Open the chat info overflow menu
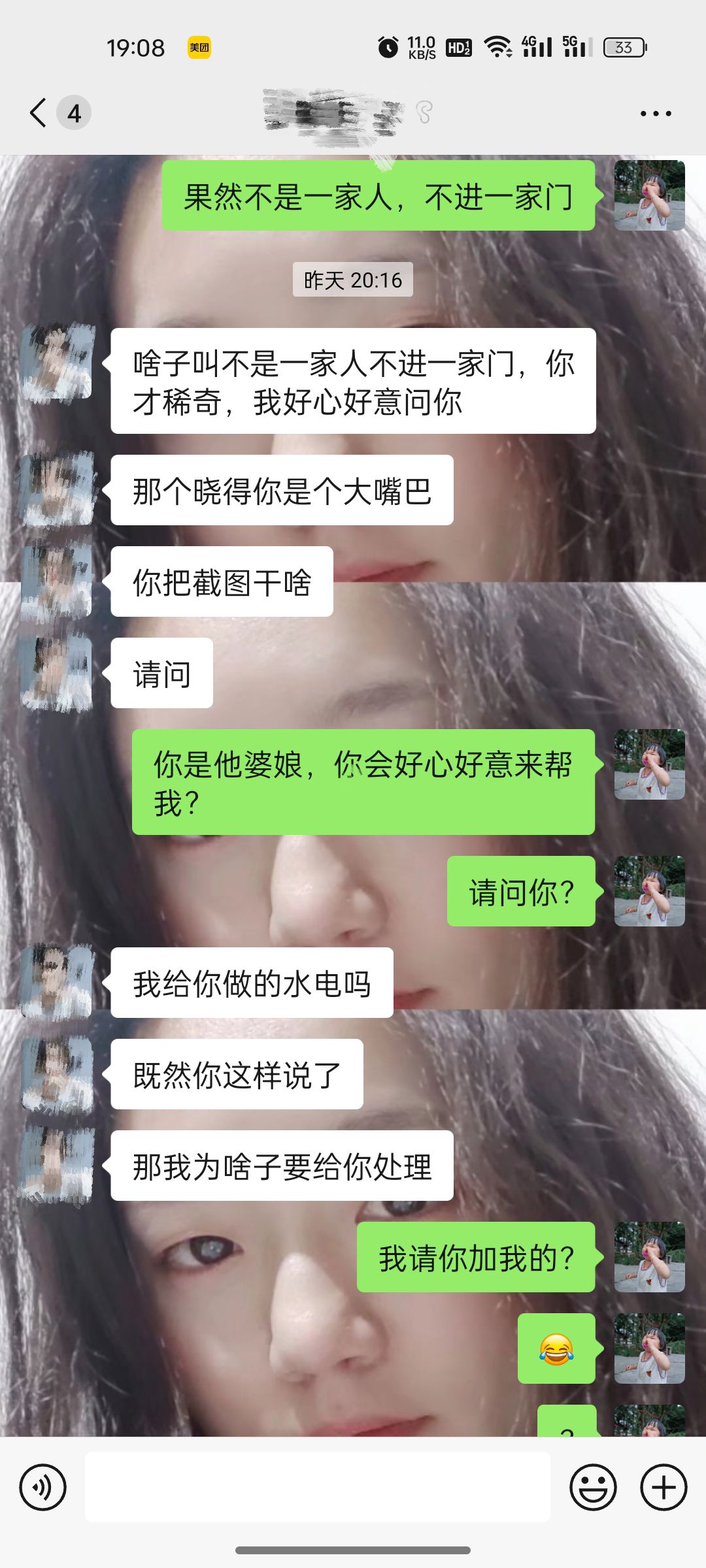 pos(655,114)
